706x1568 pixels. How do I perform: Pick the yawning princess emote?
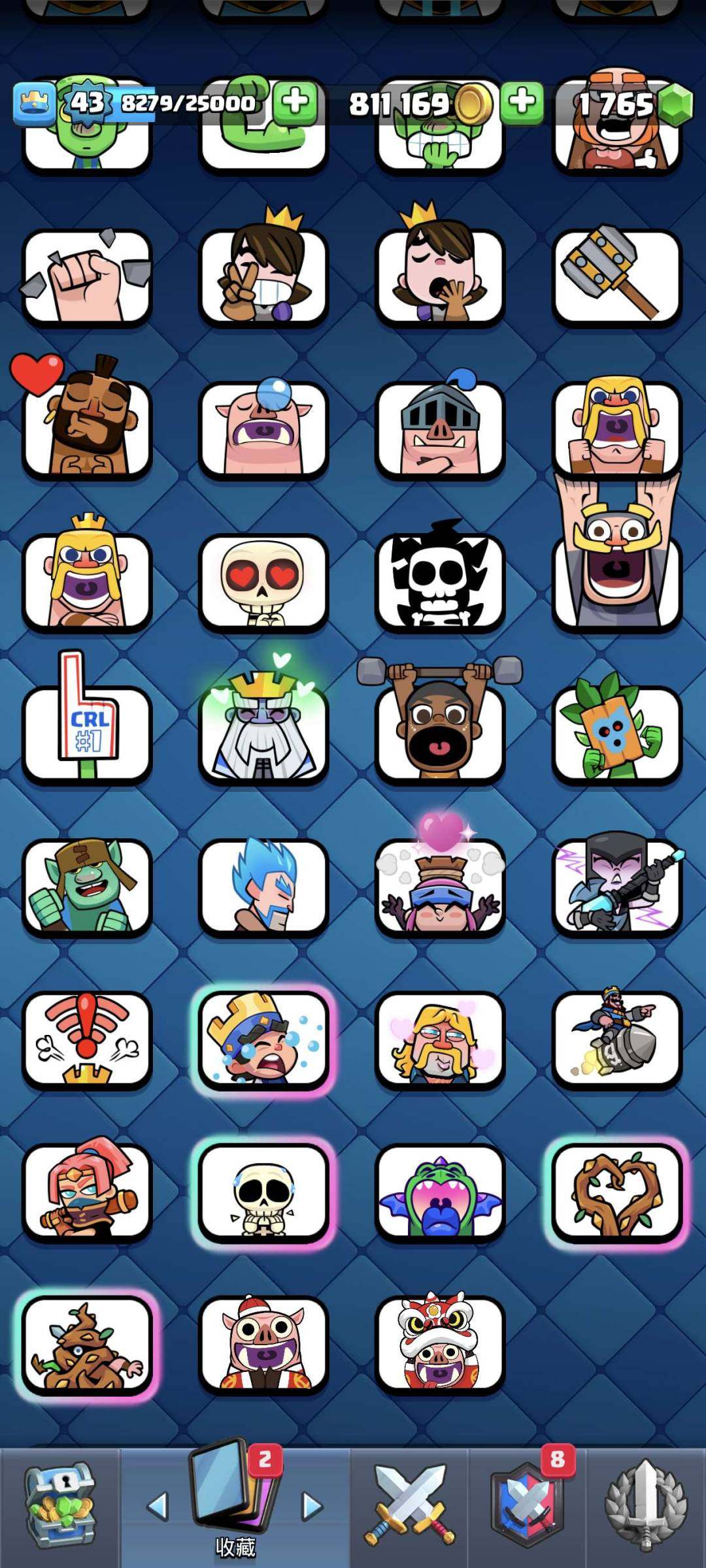[440, 276]
